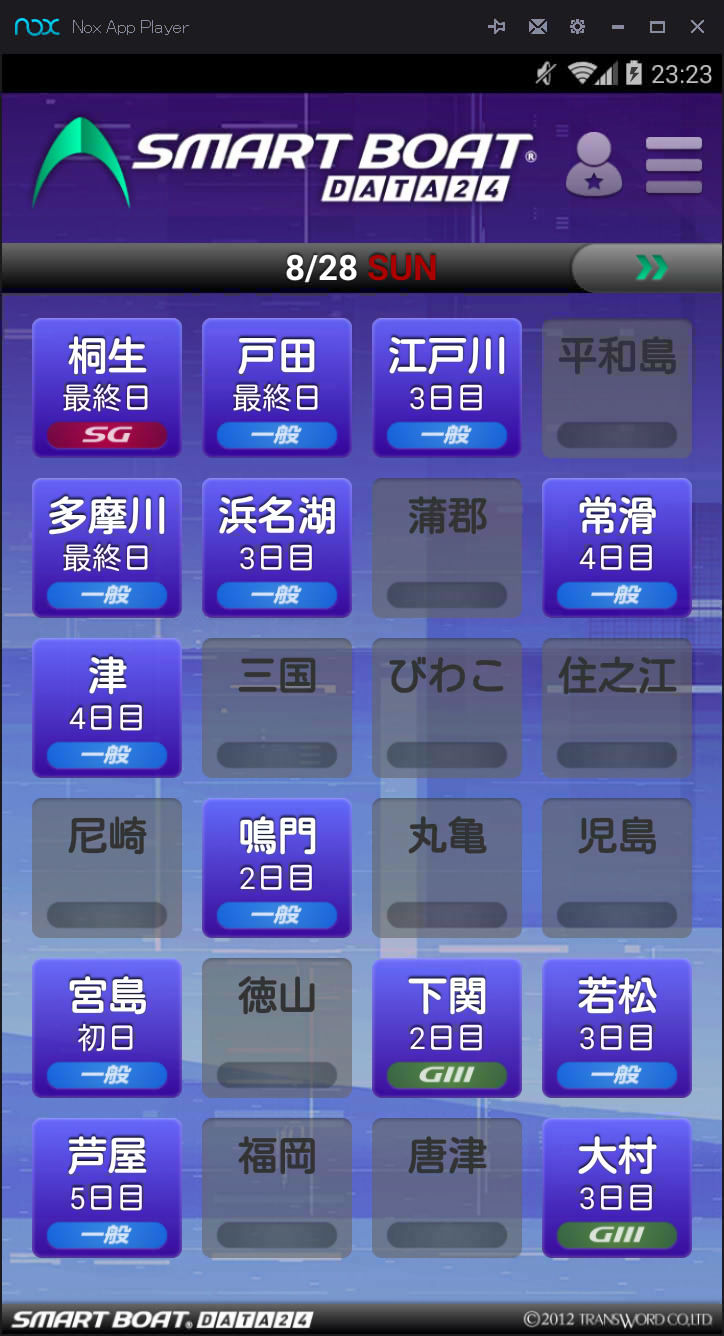The height and width of the screenshot is (1336, 724).
Task: Select the 戸田 venue tile
Action: pyautogui.click(x=277, y=388)
